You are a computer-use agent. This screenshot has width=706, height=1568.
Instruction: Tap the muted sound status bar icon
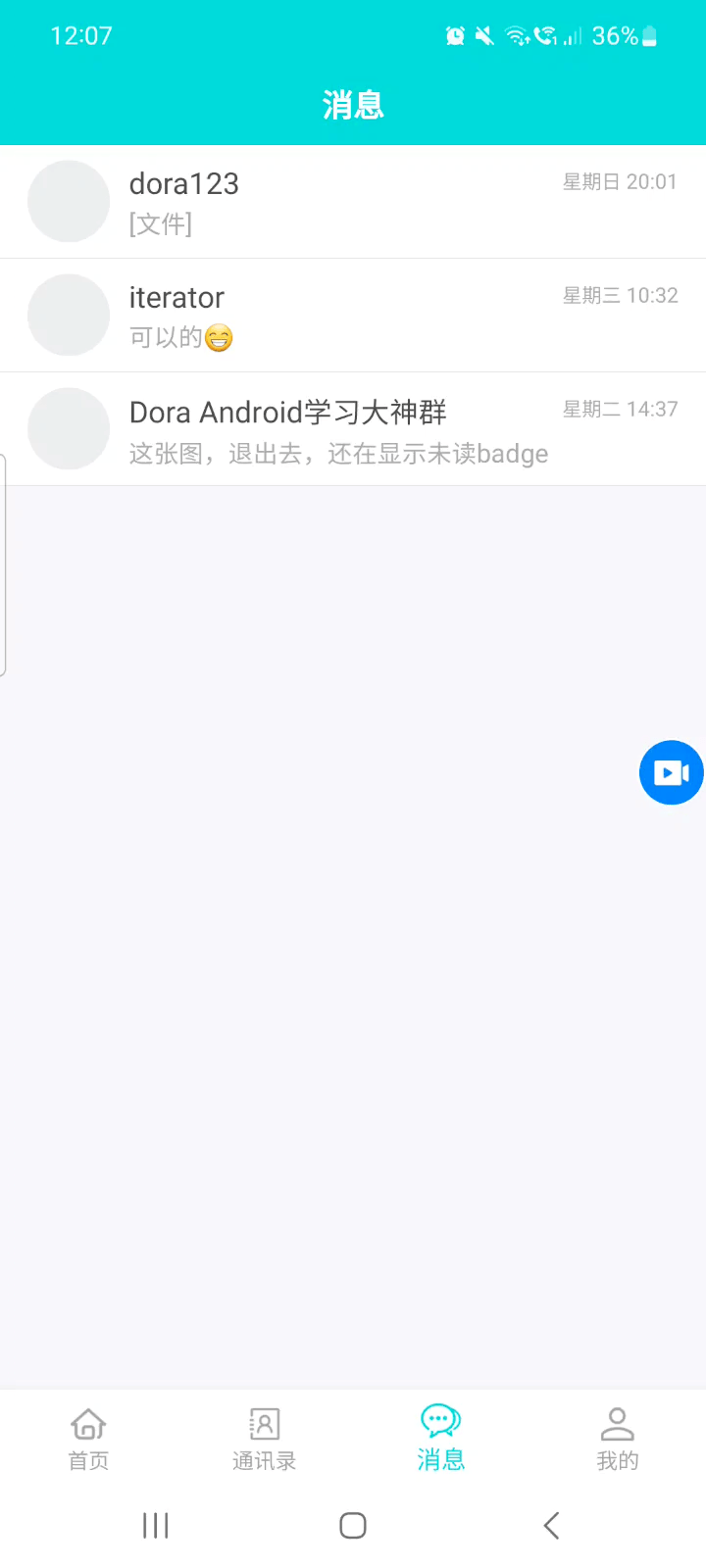(x=482, y=35)
